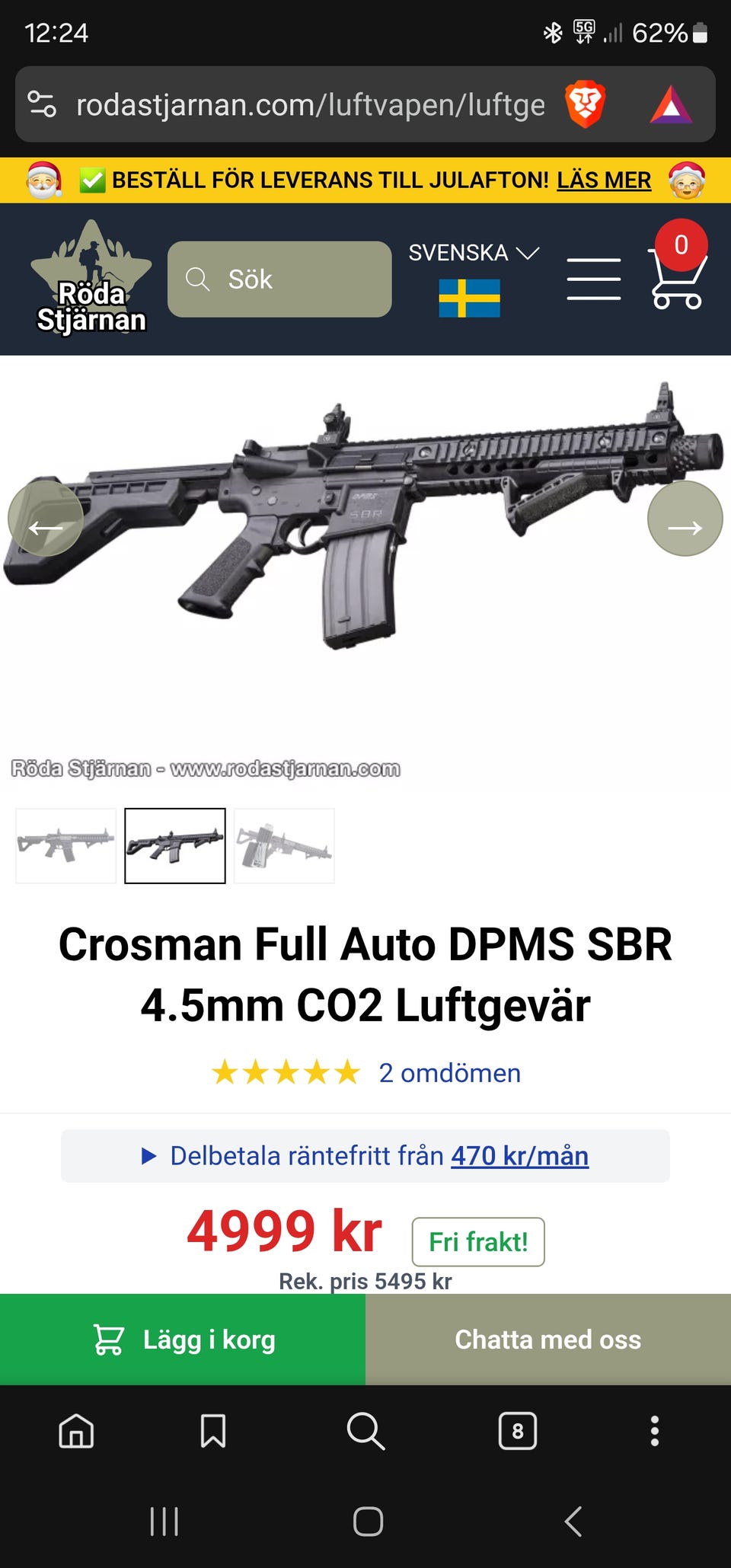
Task: Open the hamburger menu
Action: 593,279
